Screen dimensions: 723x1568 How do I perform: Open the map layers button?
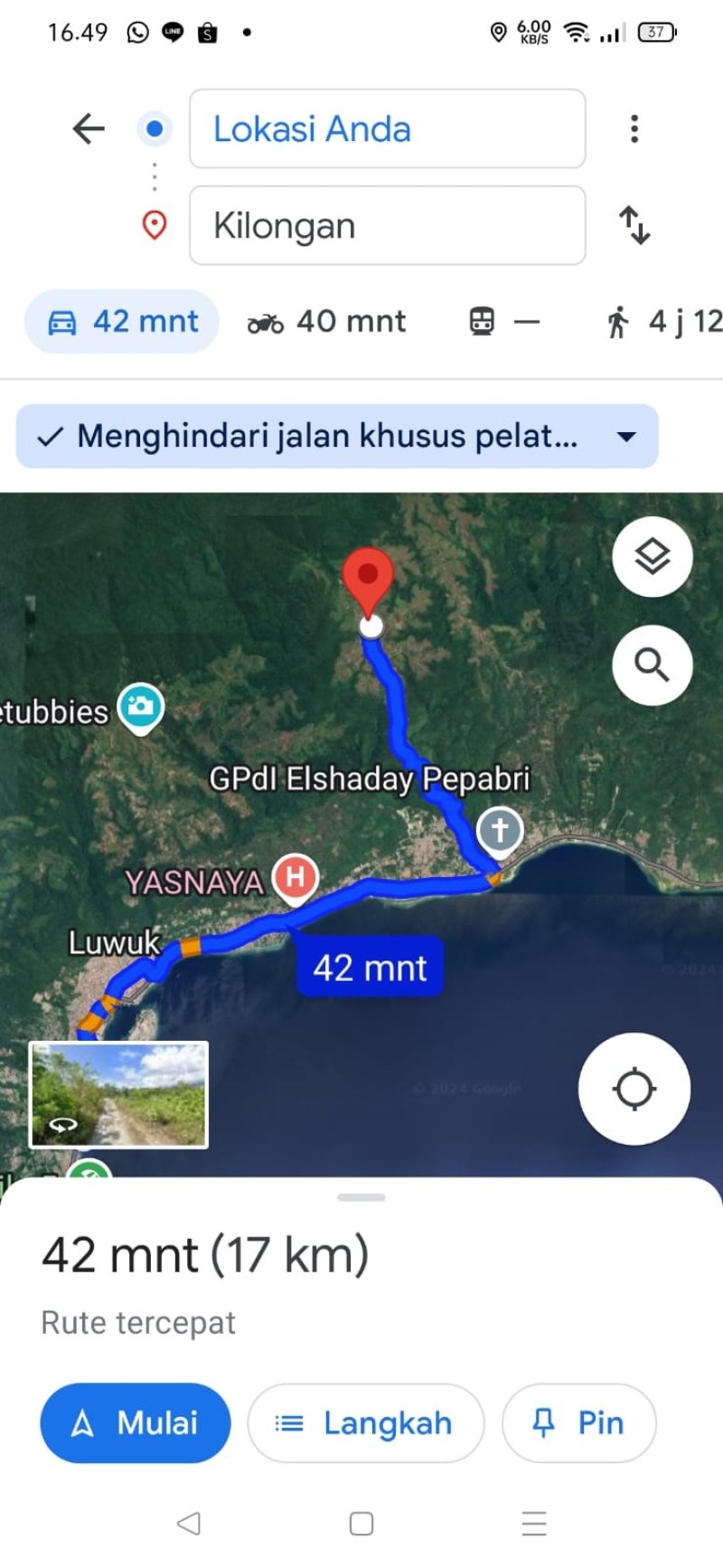(x=653, y=556)
